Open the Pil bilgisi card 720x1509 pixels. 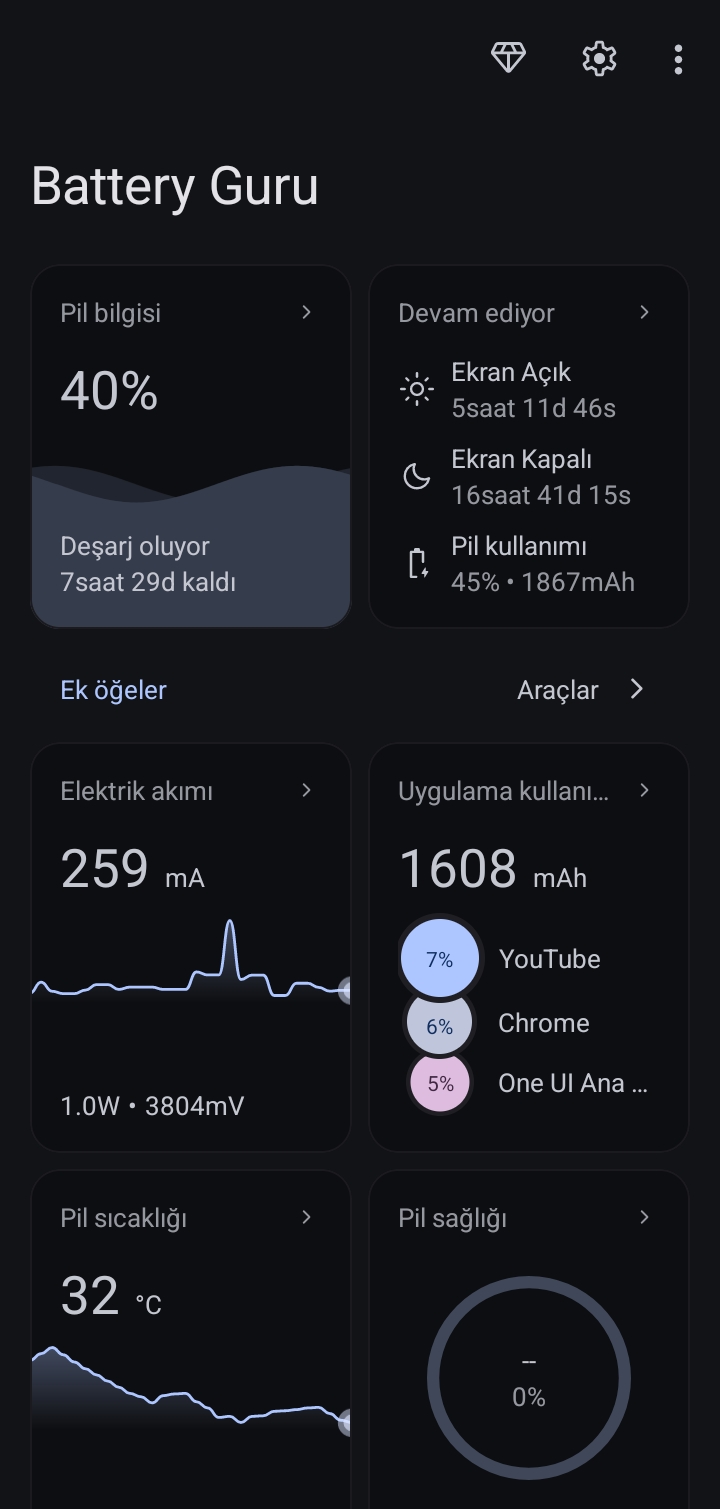point(191,446)
